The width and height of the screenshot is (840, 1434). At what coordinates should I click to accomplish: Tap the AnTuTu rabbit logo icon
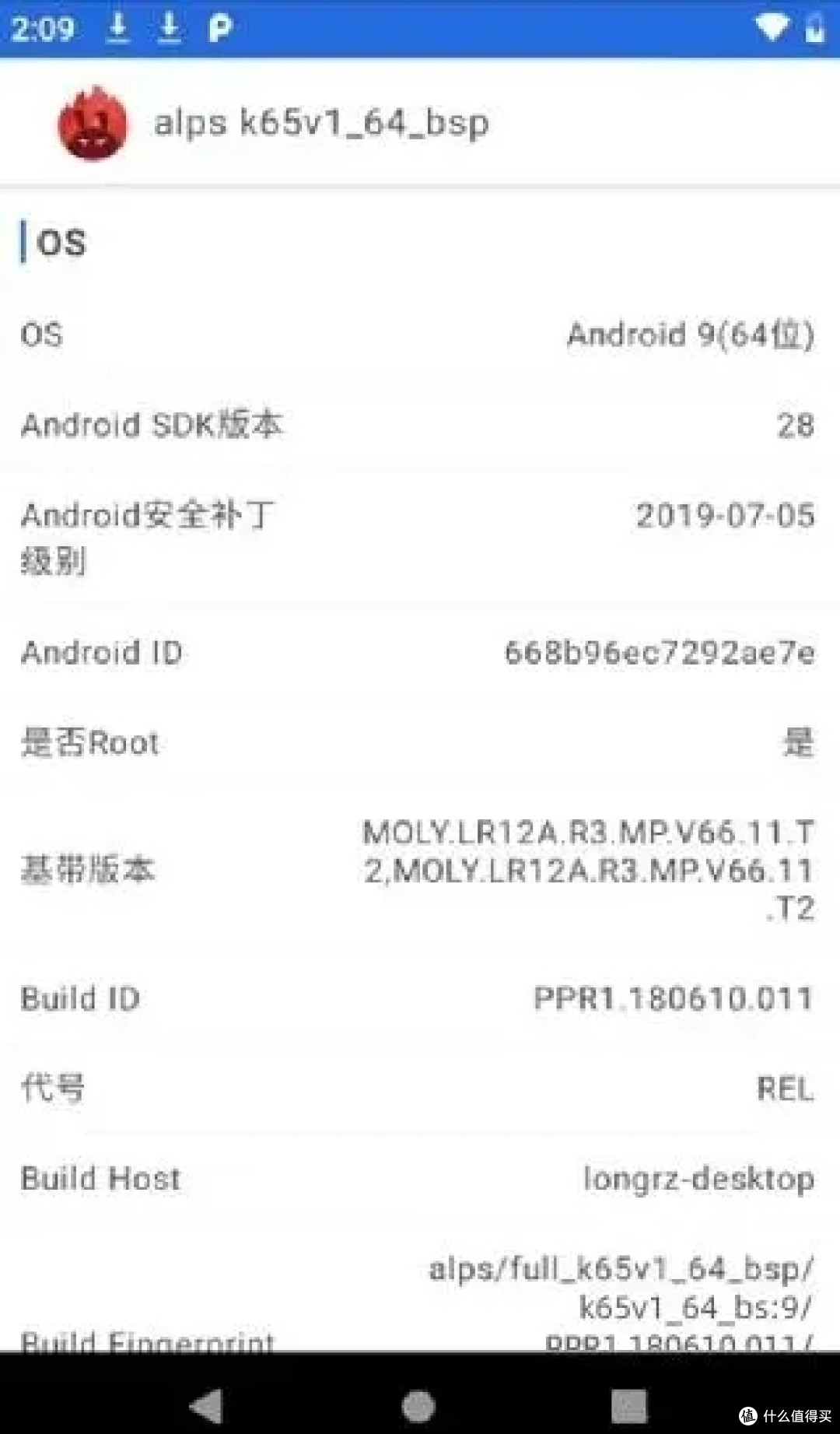[x=91, y=122]
